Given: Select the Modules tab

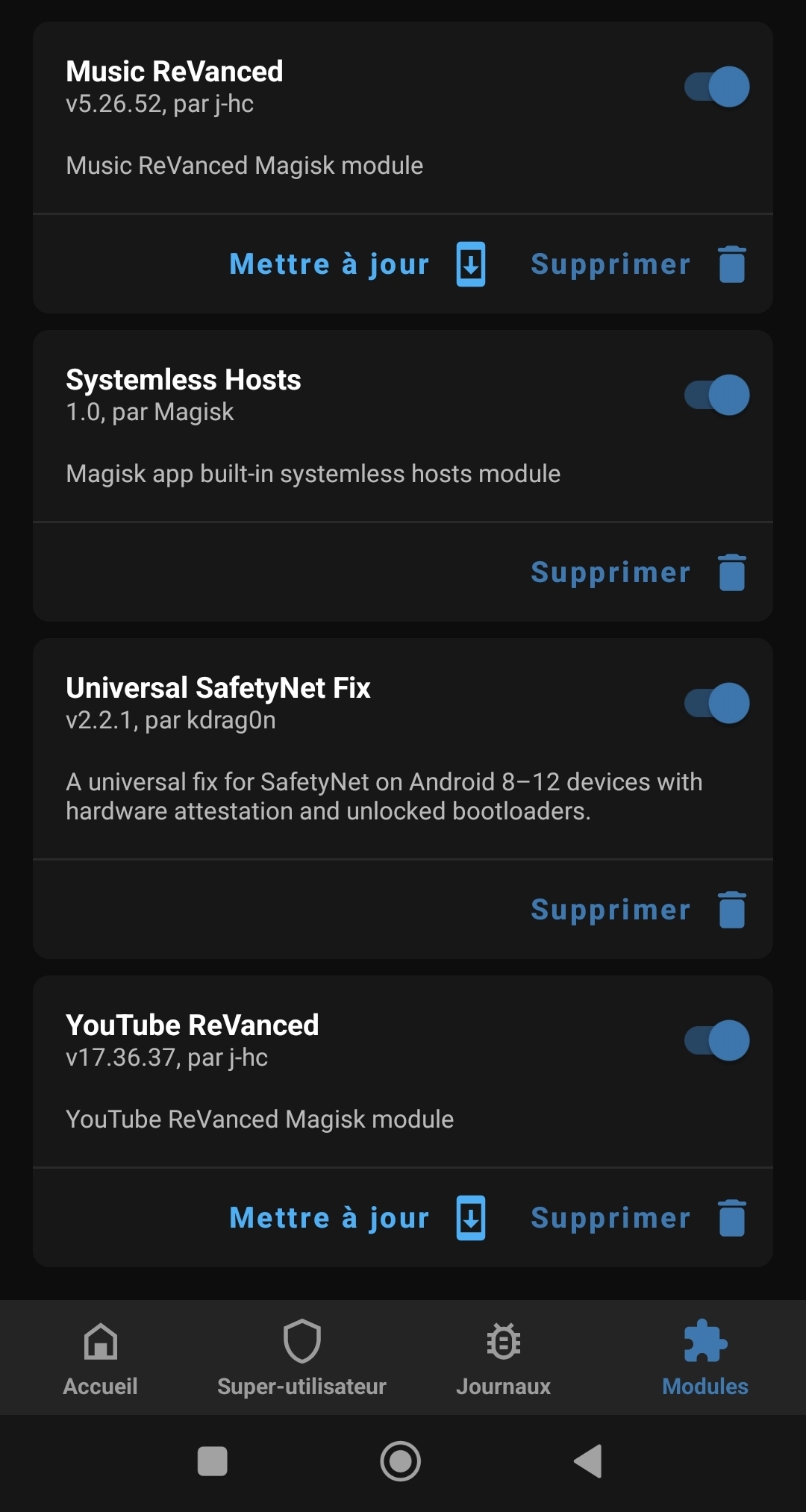Looking at the screenshot, I should pos(705,1358).
